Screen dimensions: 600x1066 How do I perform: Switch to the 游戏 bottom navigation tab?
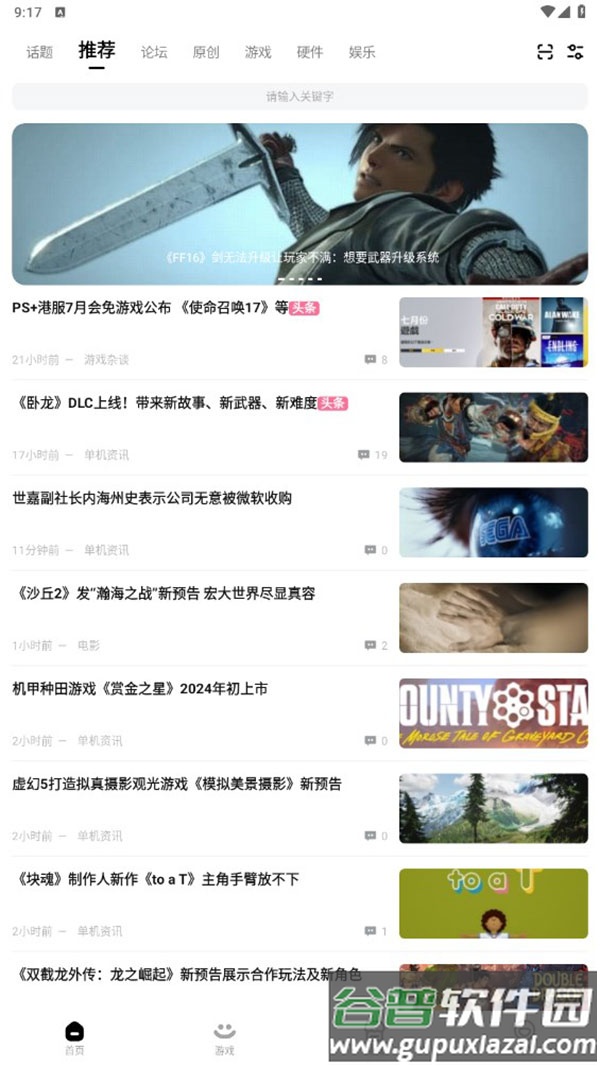point(224,1038)
